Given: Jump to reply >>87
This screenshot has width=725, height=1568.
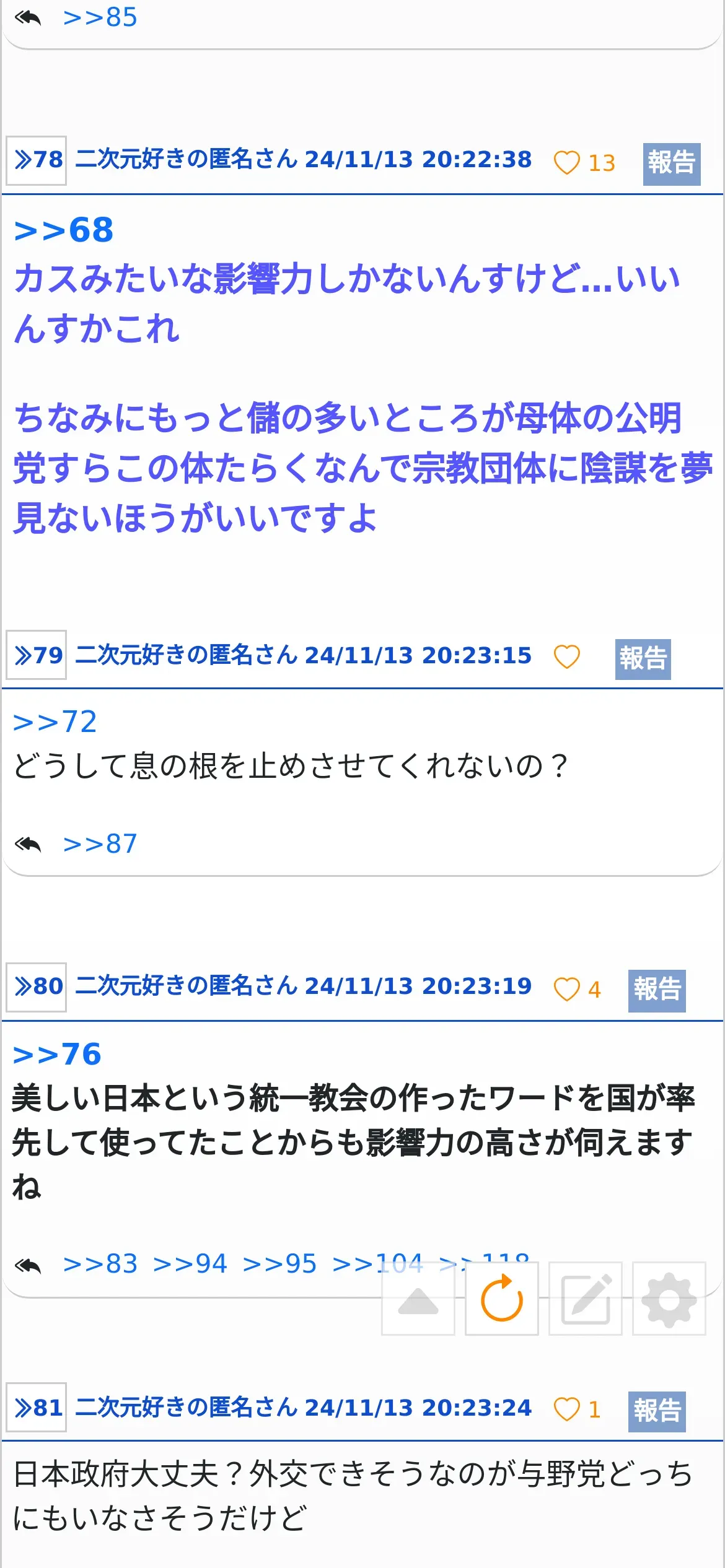Looking at the screenshot, I should pos(100,844).
